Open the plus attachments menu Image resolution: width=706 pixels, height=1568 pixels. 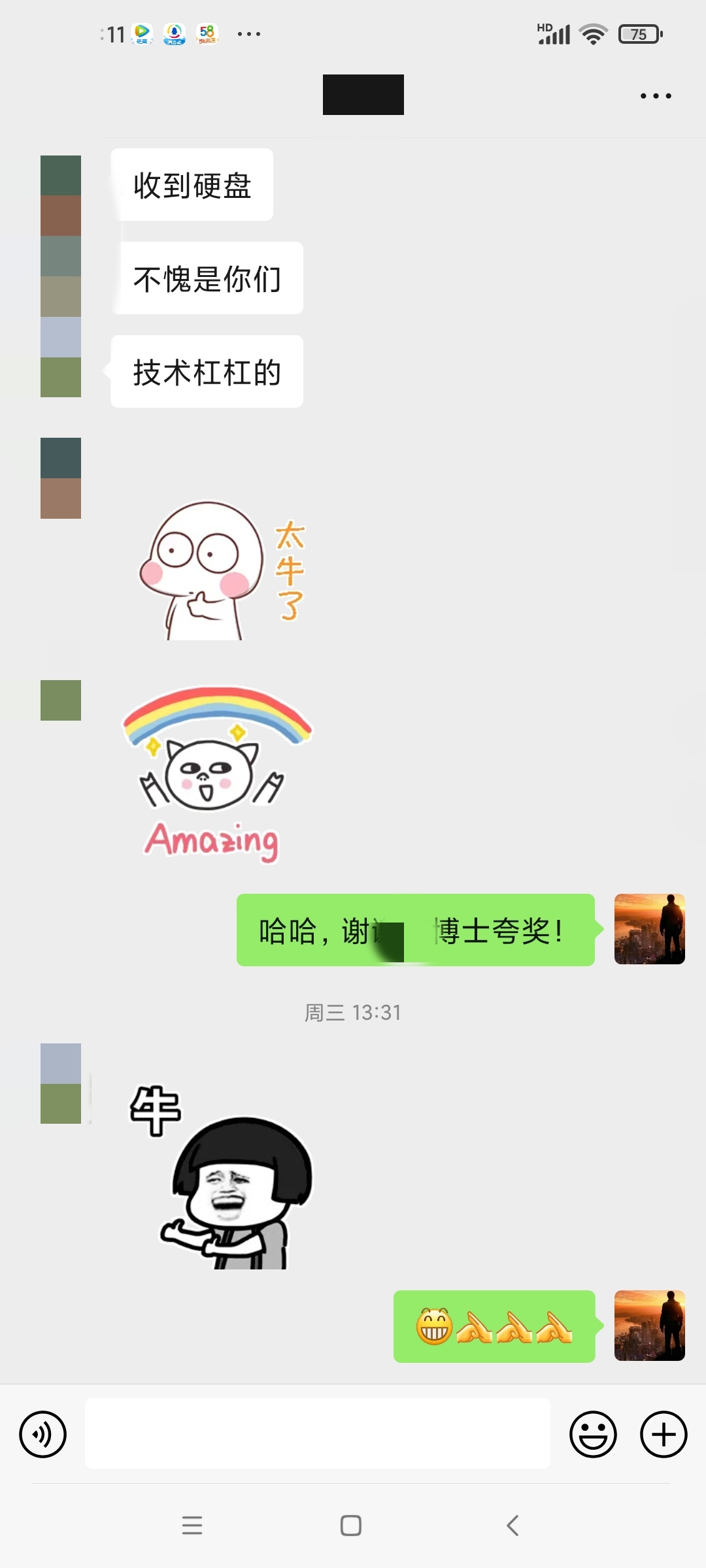point(663,1434)
